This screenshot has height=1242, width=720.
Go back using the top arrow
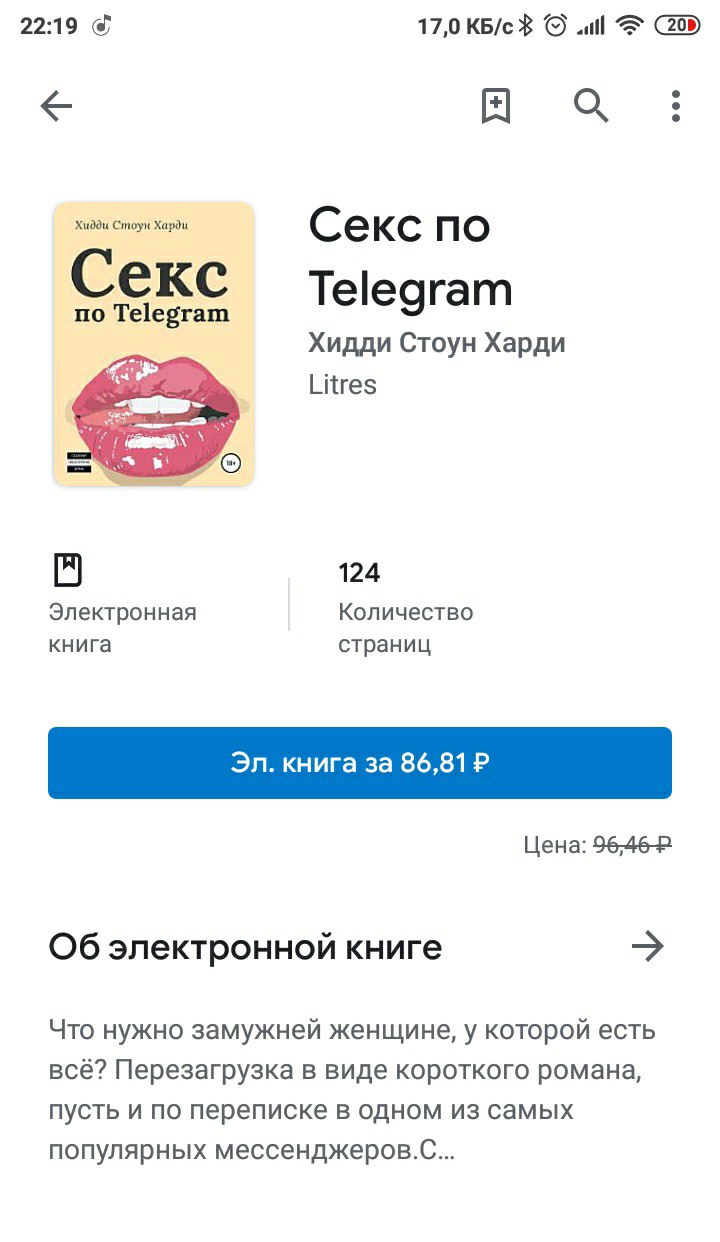coord(56,106)
